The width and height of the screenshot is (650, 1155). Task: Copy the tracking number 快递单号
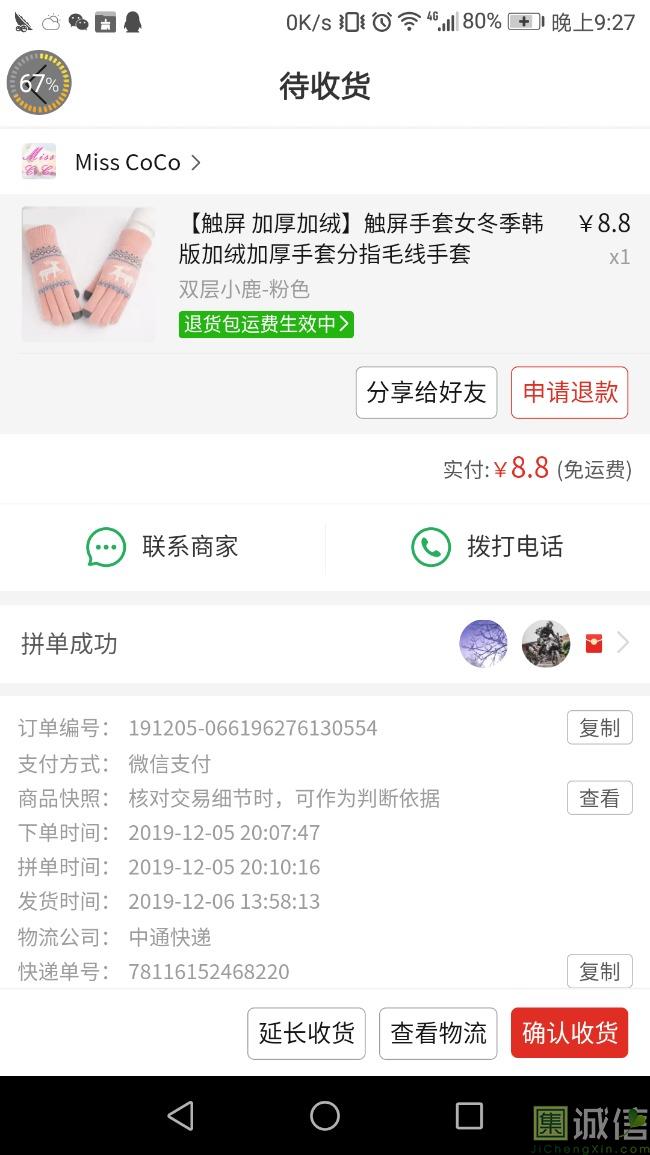[x=599, y=971]
